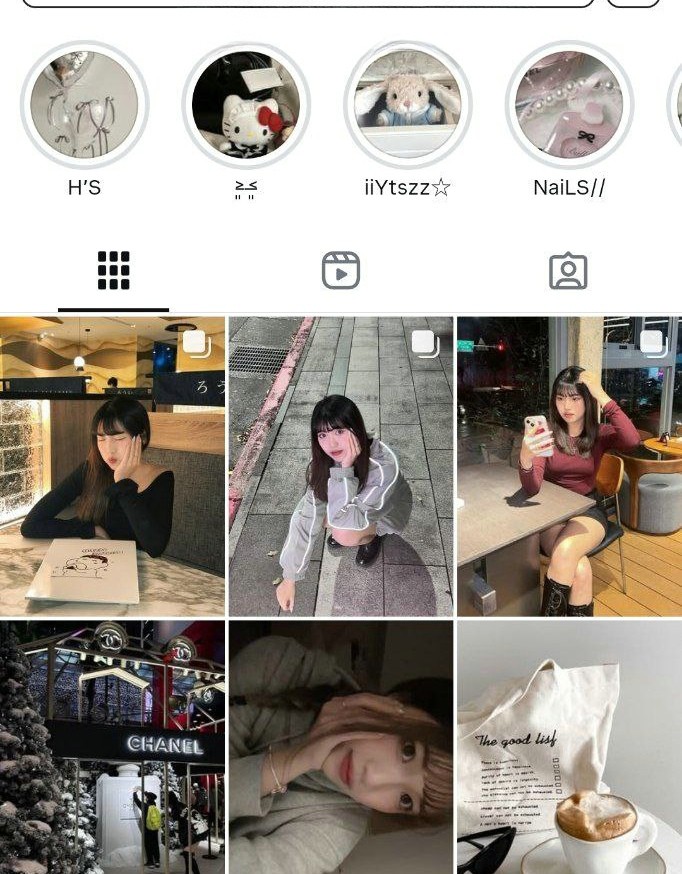Open the iiYtszz☆ story highlight
682x874 pixels.
tap(408, 106)
